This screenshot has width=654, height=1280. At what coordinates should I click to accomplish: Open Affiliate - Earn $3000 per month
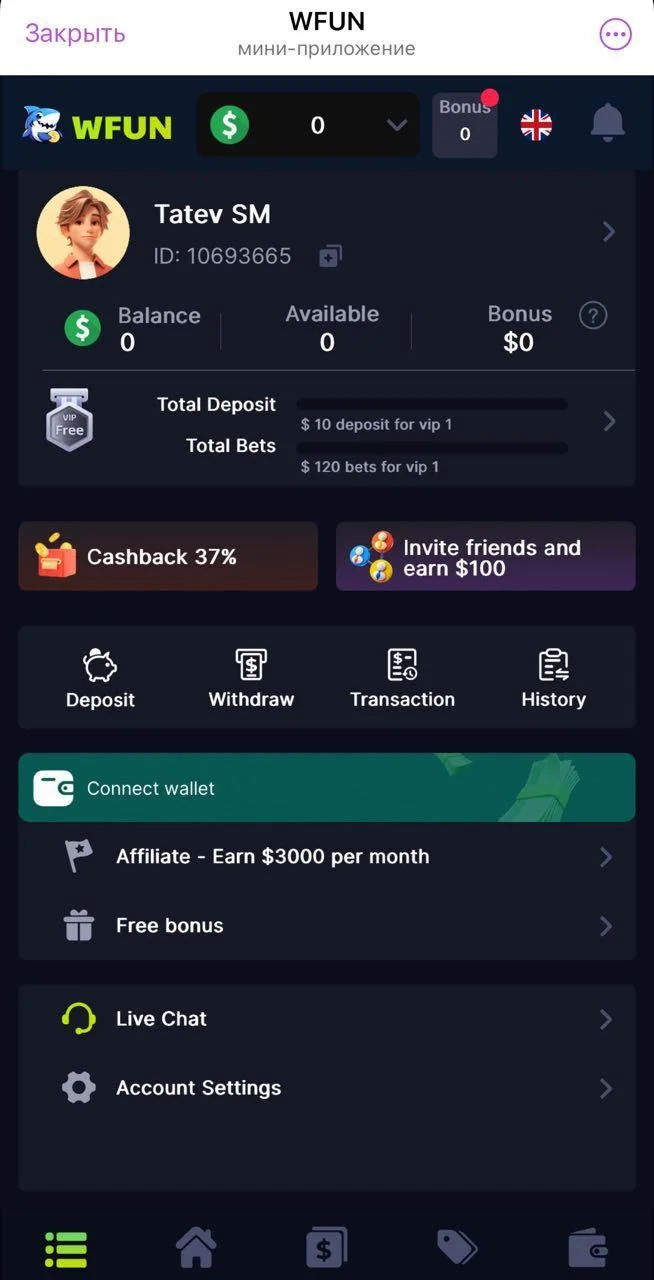[327, 857]
